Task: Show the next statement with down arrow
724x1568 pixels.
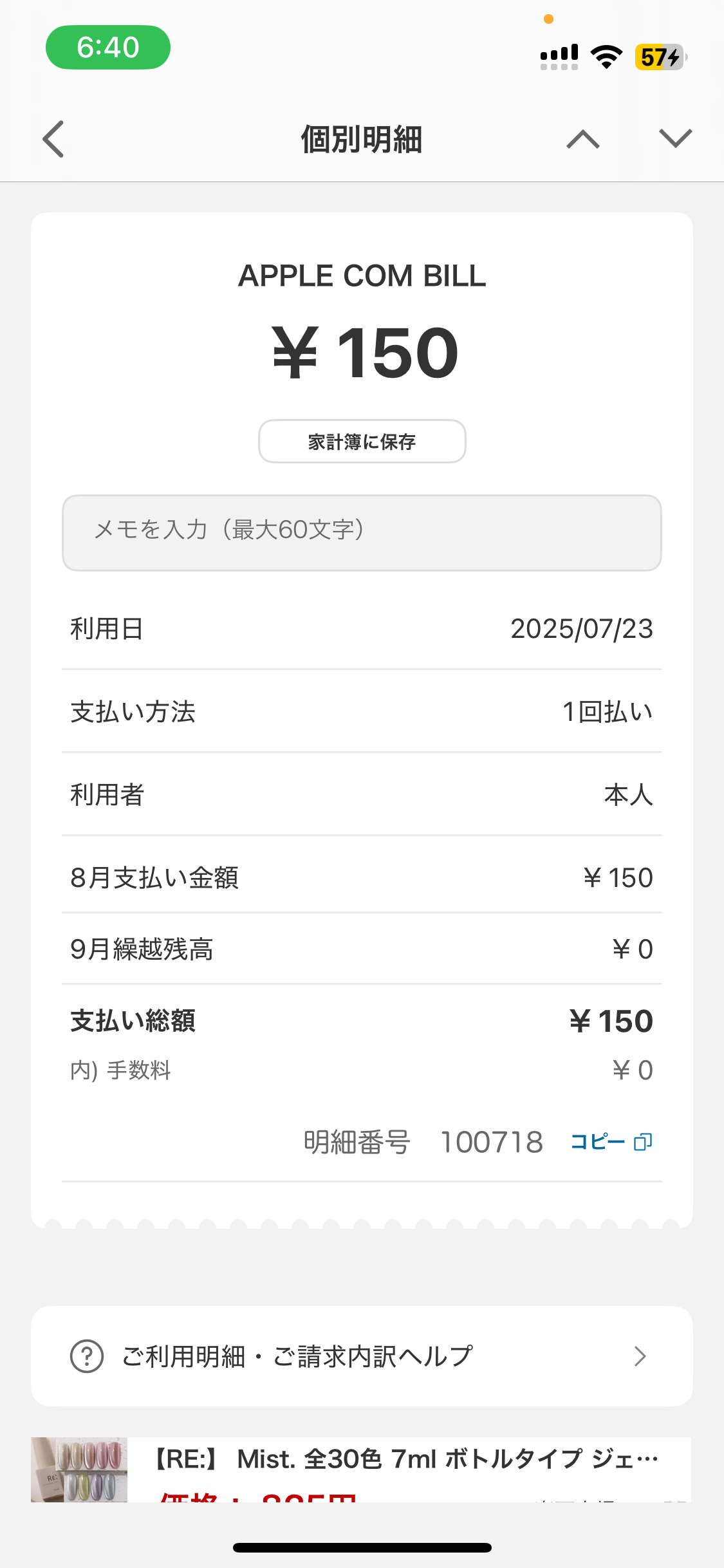Action: click(x=675, y=139)
